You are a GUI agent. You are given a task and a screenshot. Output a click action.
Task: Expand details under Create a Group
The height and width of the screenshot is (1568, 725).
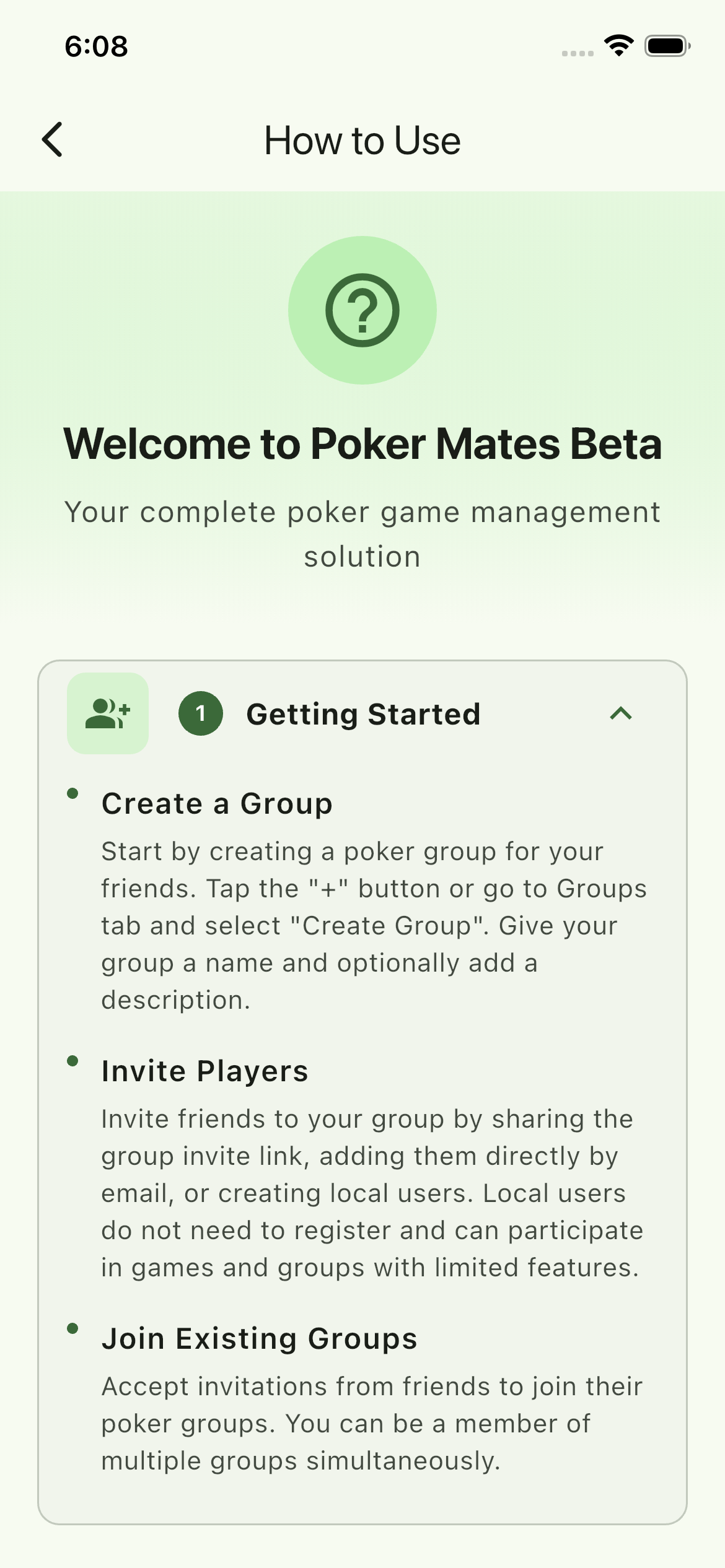click(x=217, y=803)
